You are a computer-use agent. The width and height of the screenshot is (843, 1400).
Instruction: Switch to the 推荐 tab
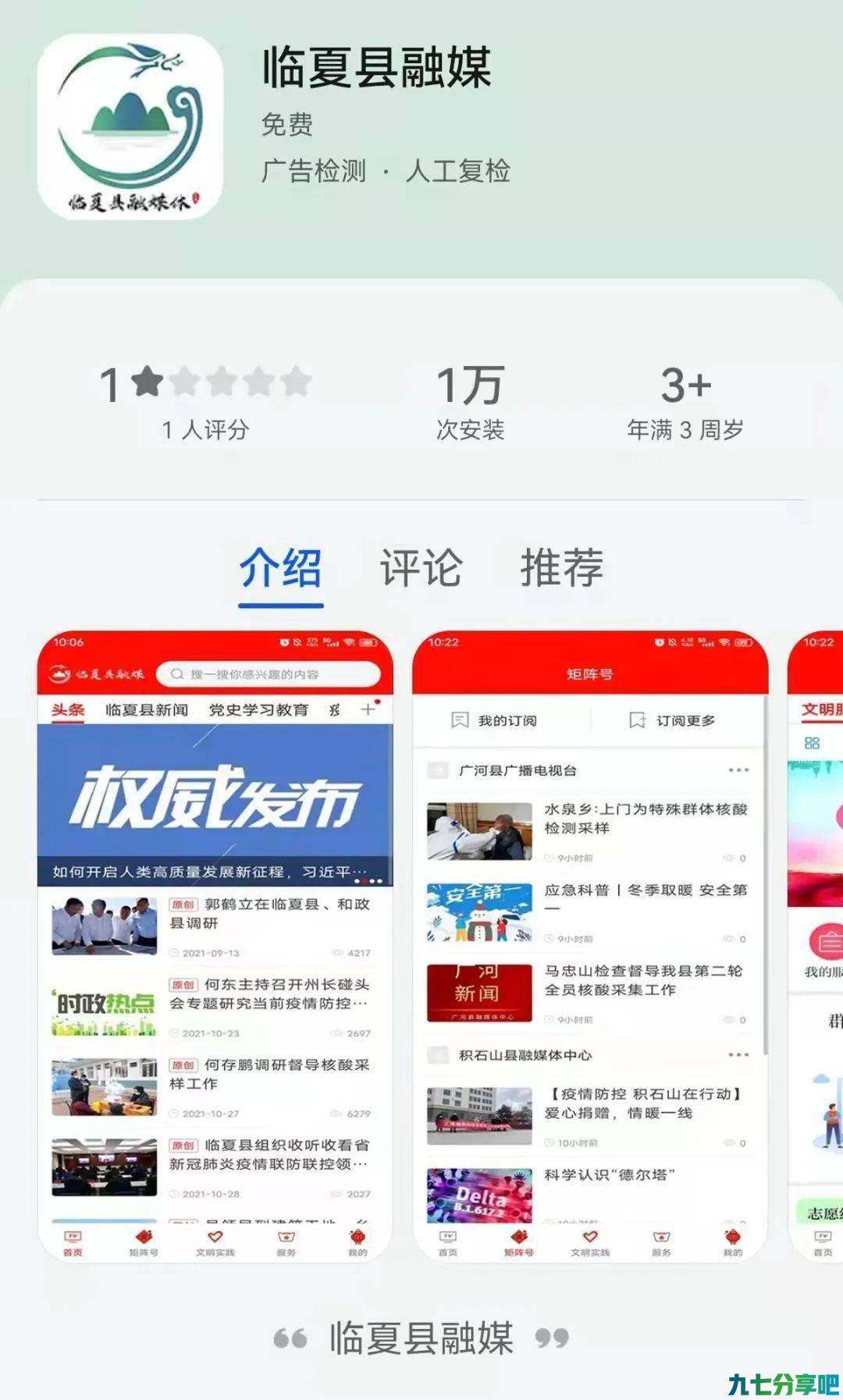562,567
